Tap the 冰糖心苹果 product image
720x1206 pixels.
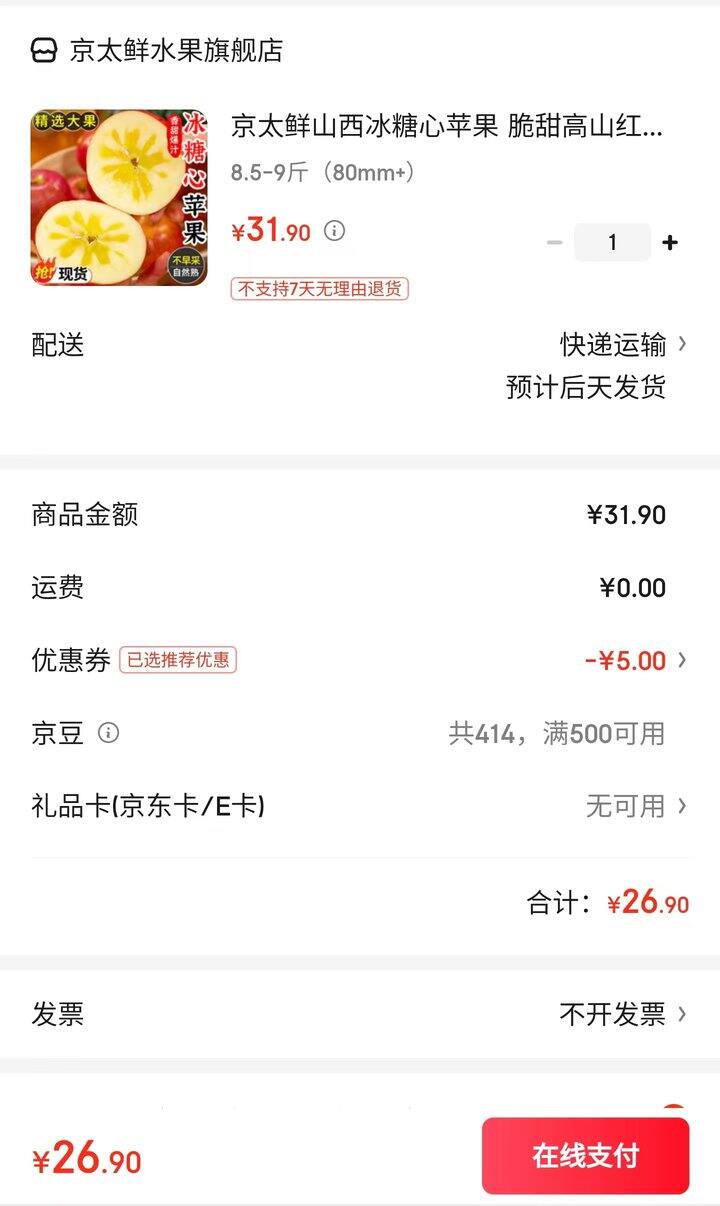[x=119, y=198]
